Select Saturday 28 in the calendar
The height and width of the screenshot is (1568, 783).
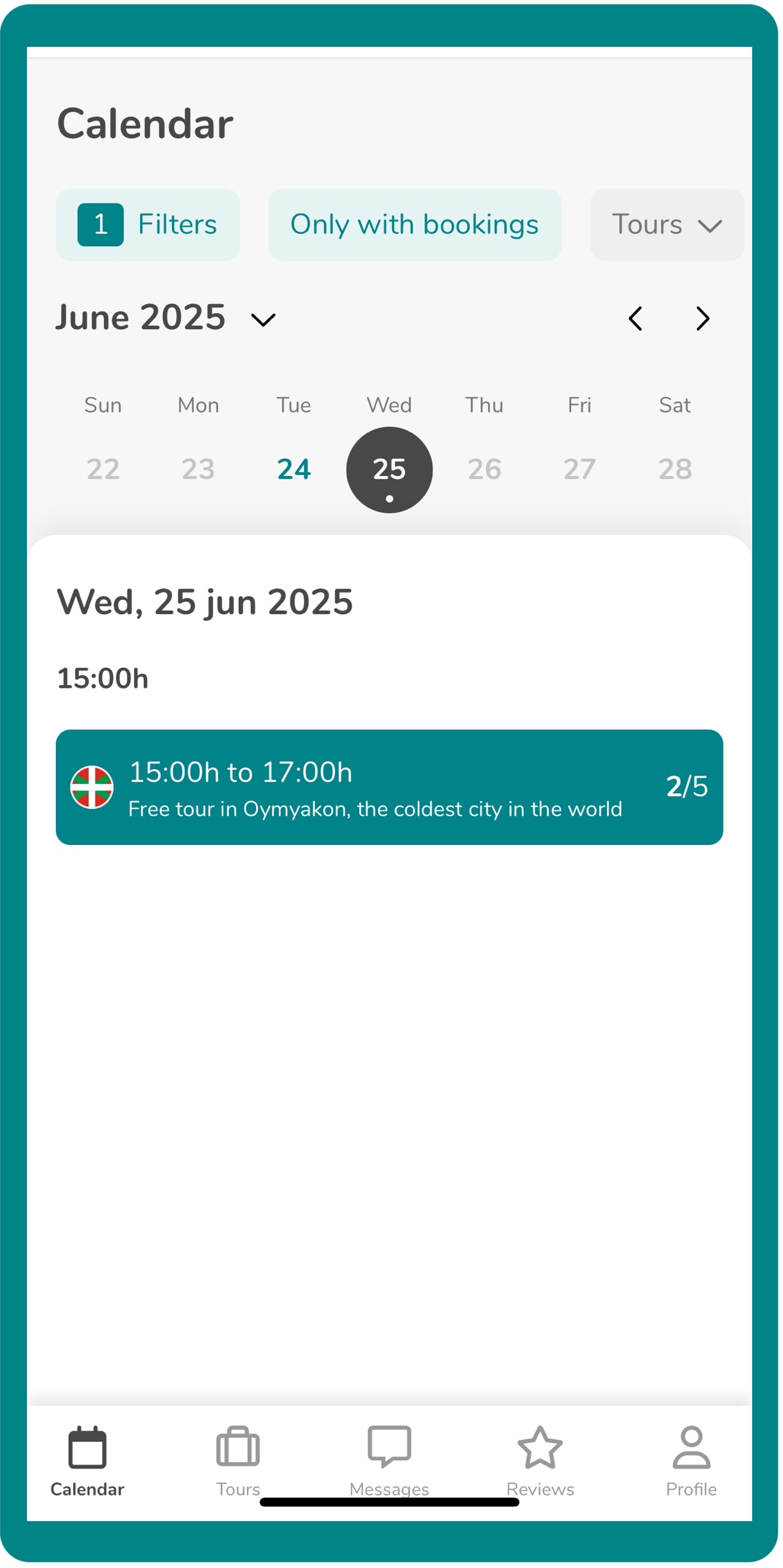[x=675, y=470]
